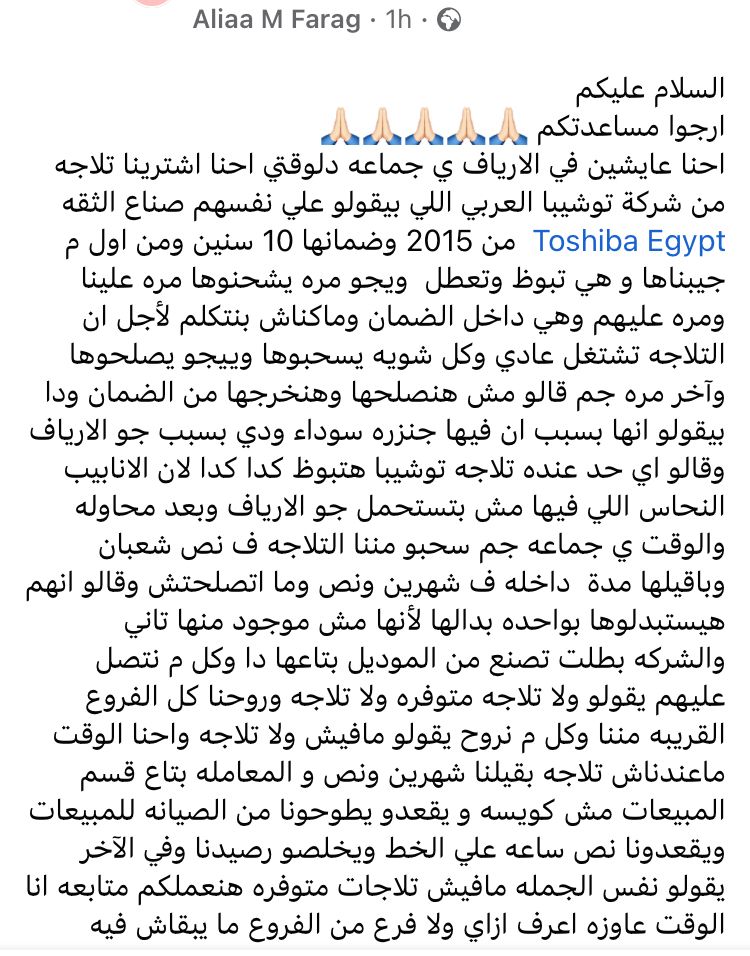
Task: Open the Toshiba Egypt page mention
Action: tap(628, 241)
